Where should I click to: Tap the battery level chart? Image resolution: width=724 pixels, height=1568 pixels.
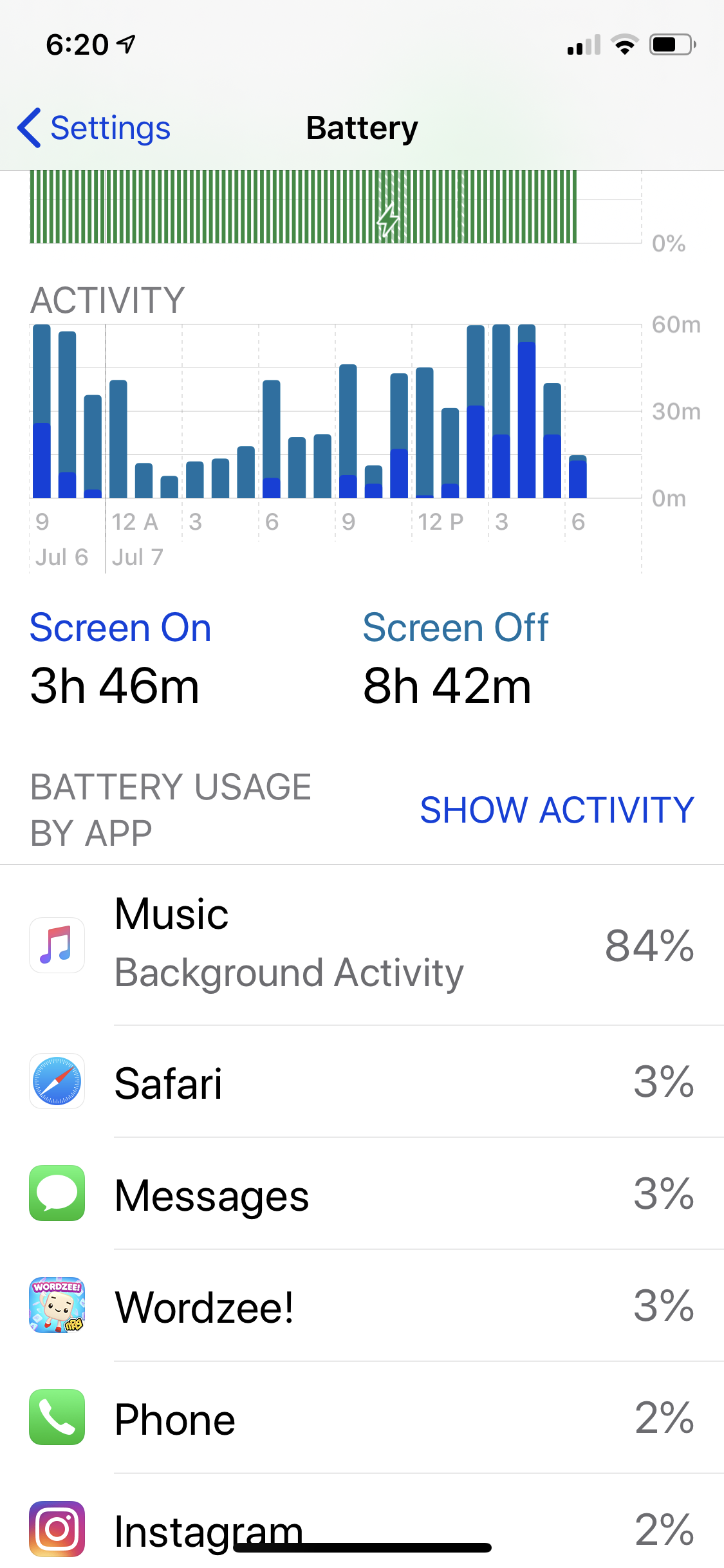302,207
